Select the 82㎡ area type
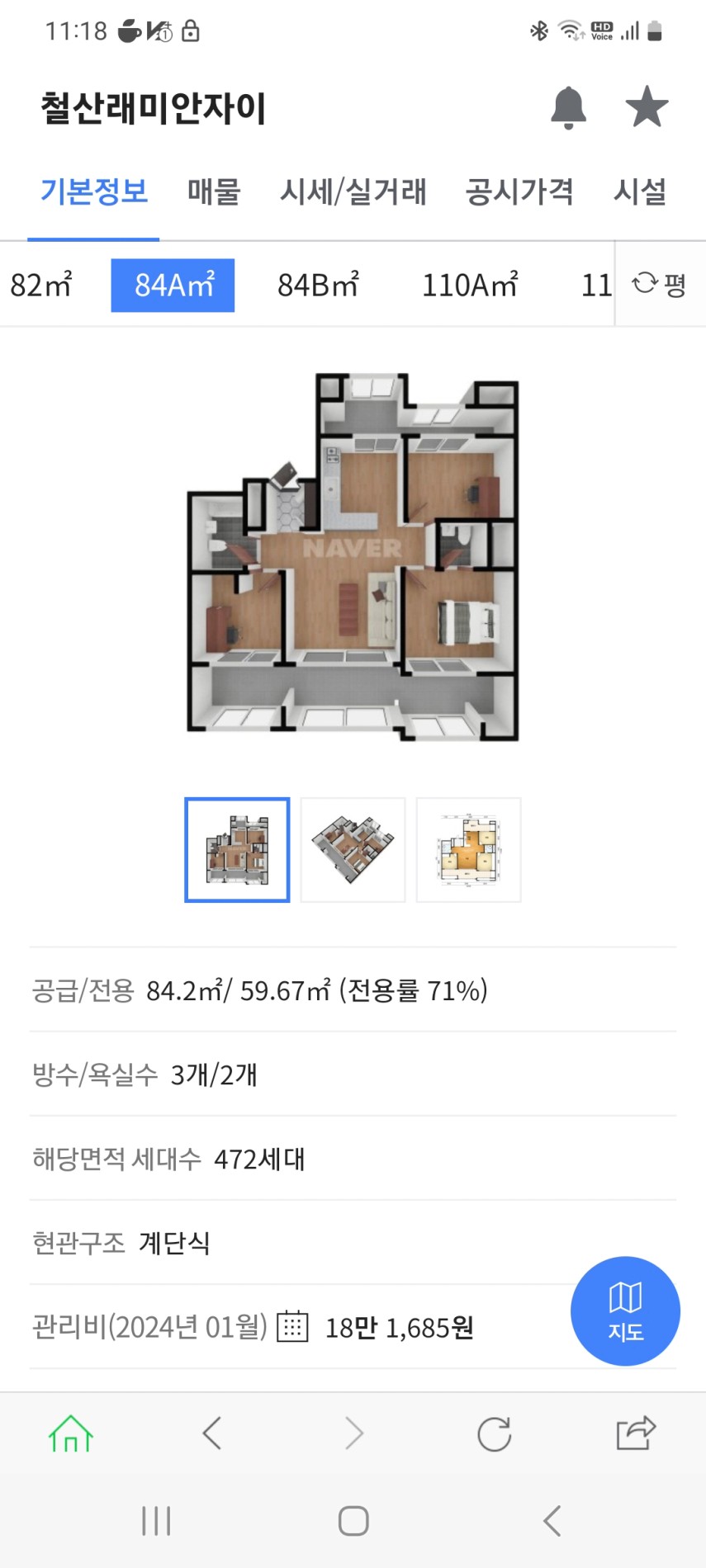This screenshot has height=1568, width=706. click(x=41, y=285)
